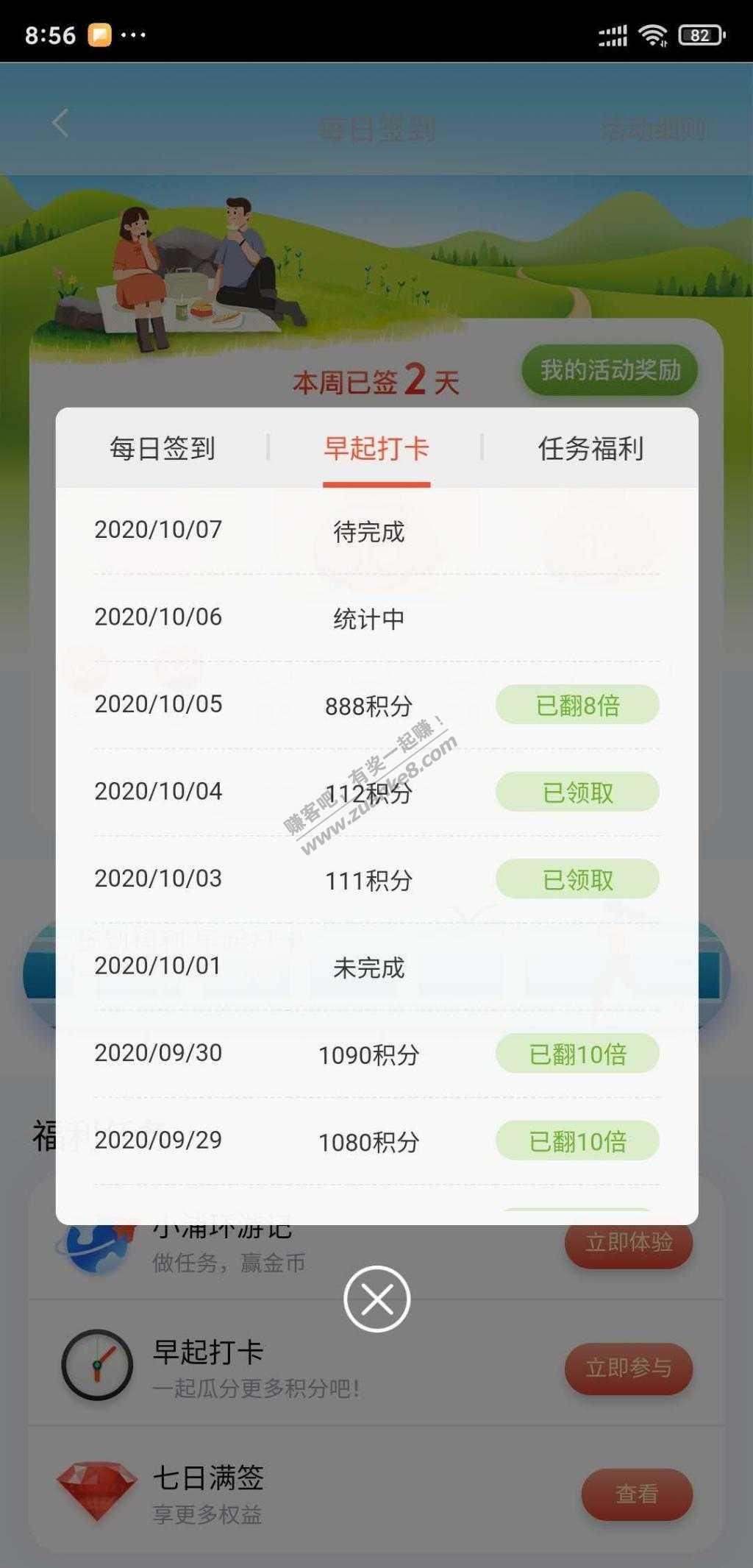
Task: Tap 已翻10倍 for 2020/09/29
Action: click(577, 1140)
